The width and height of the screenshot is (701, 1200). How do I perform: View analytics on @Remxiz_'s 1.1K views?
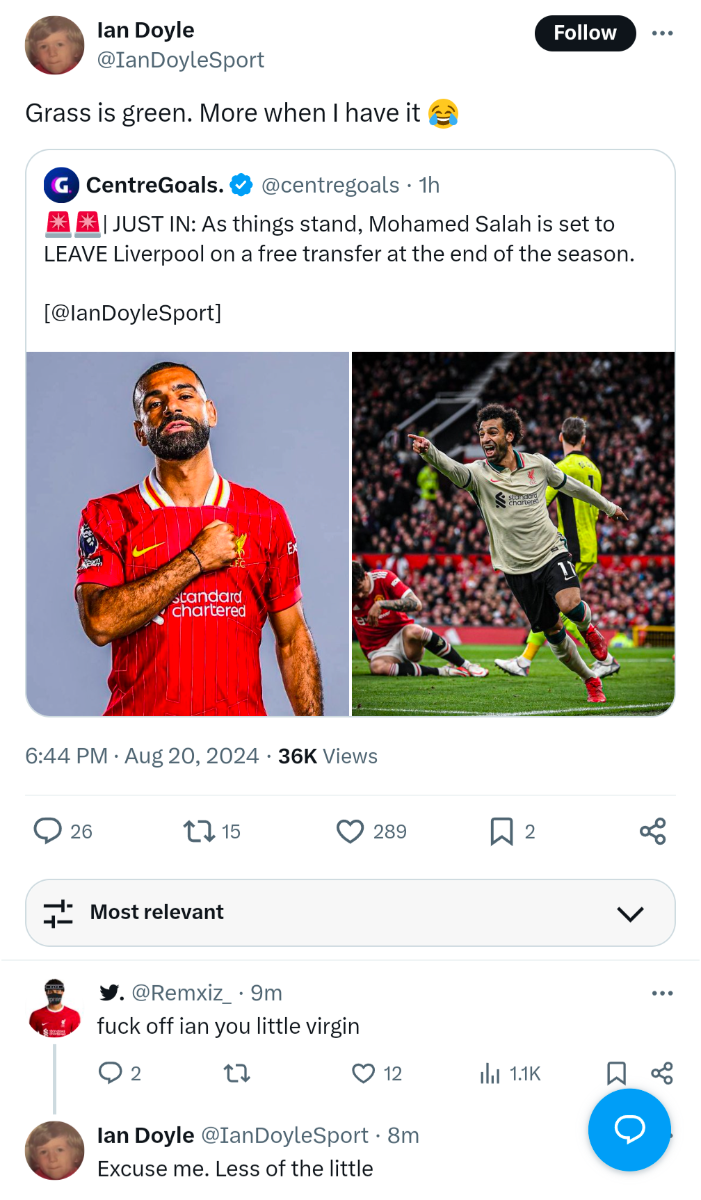[x=510, y=1073]
